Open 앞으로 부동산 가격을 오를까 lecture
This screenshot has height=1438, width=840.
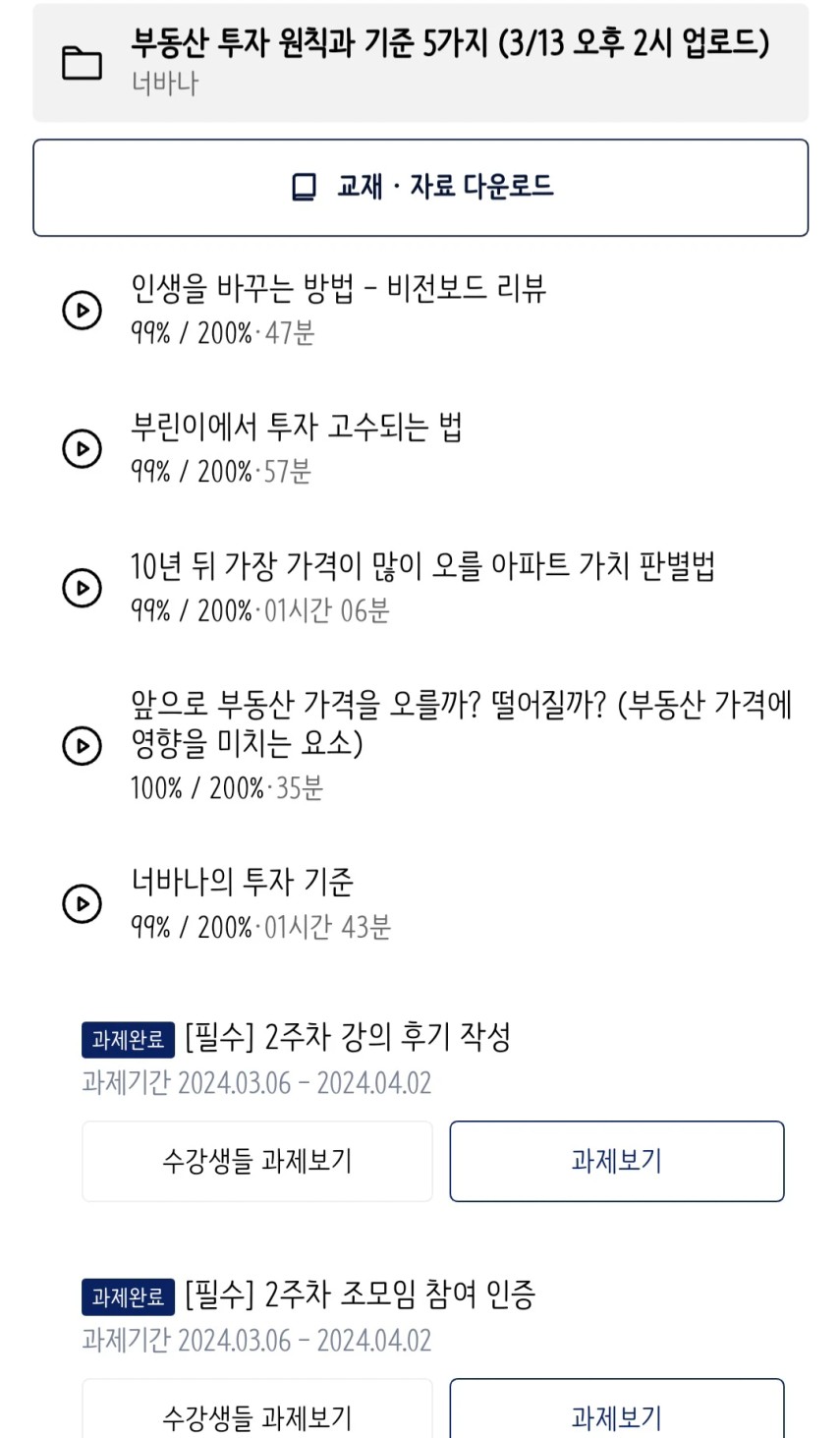click(x=83, y=745)
